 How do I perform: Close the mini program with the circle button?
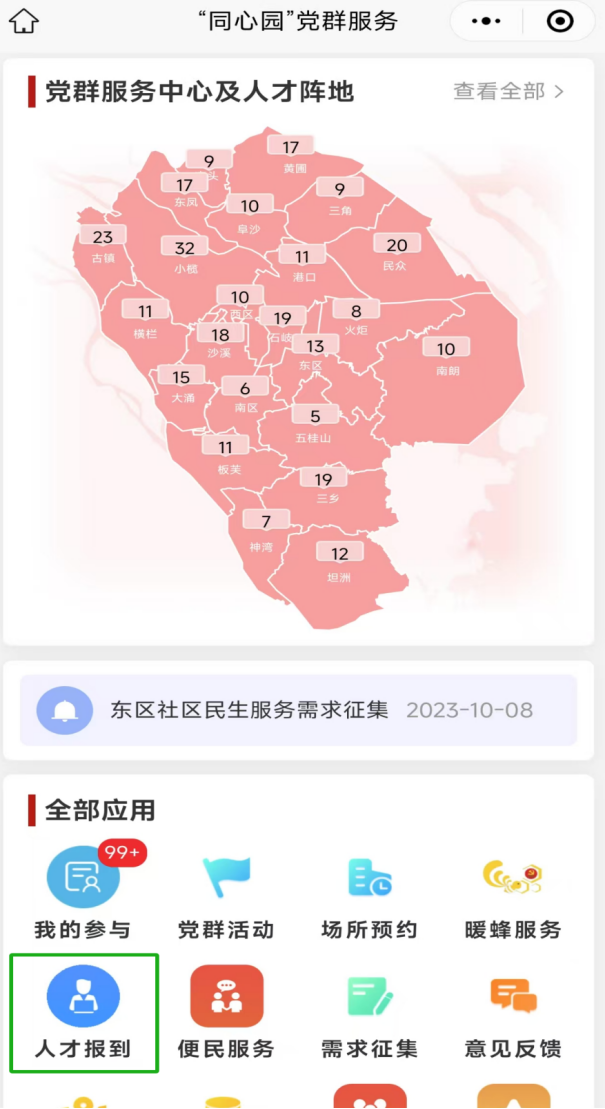560,21
